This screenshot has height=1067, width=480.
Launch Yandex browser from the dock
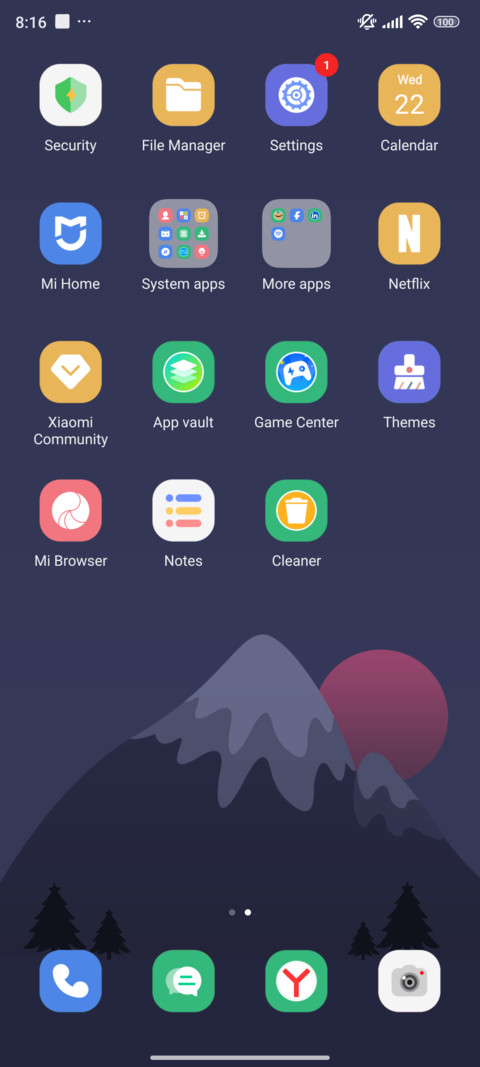(296, 981)
